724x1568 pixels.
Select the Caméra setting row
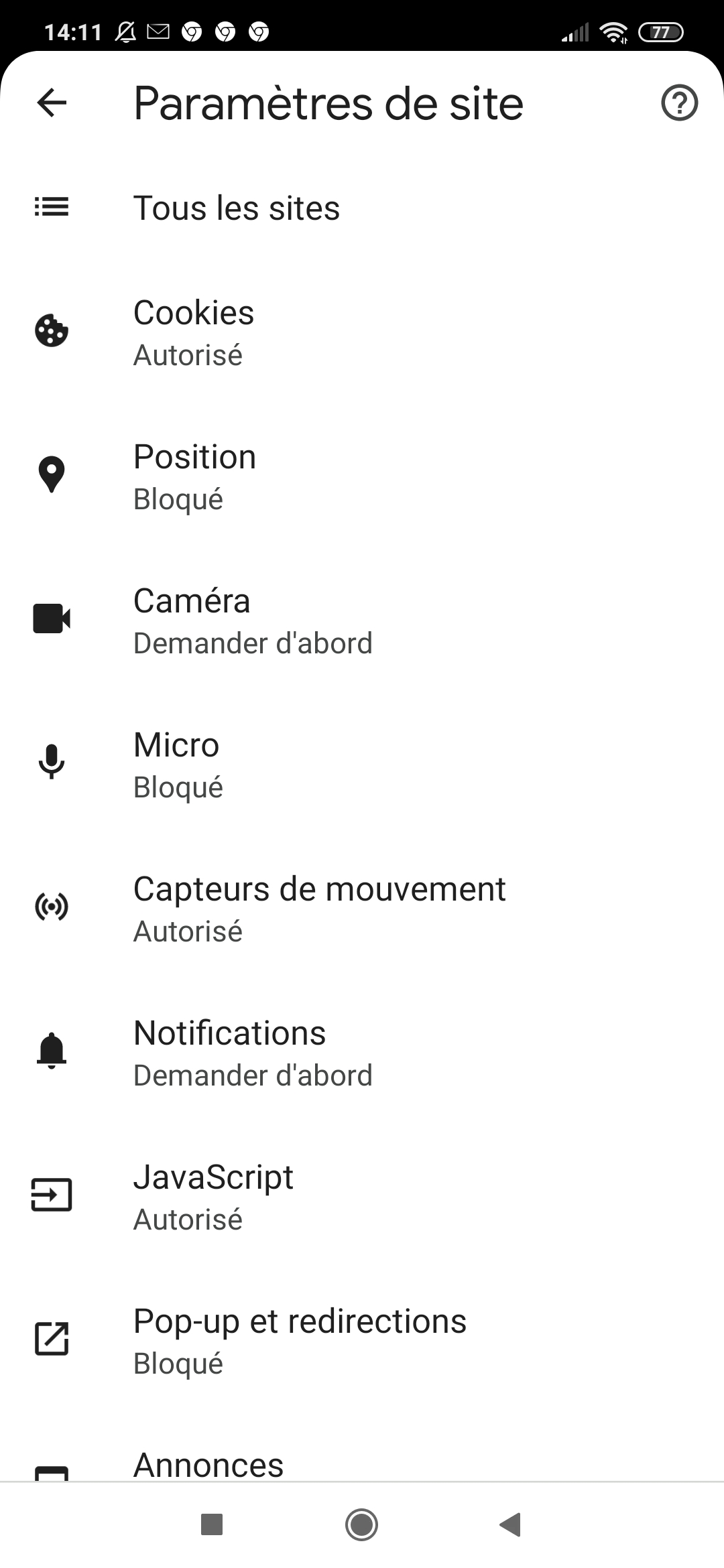tap(268, 620)
